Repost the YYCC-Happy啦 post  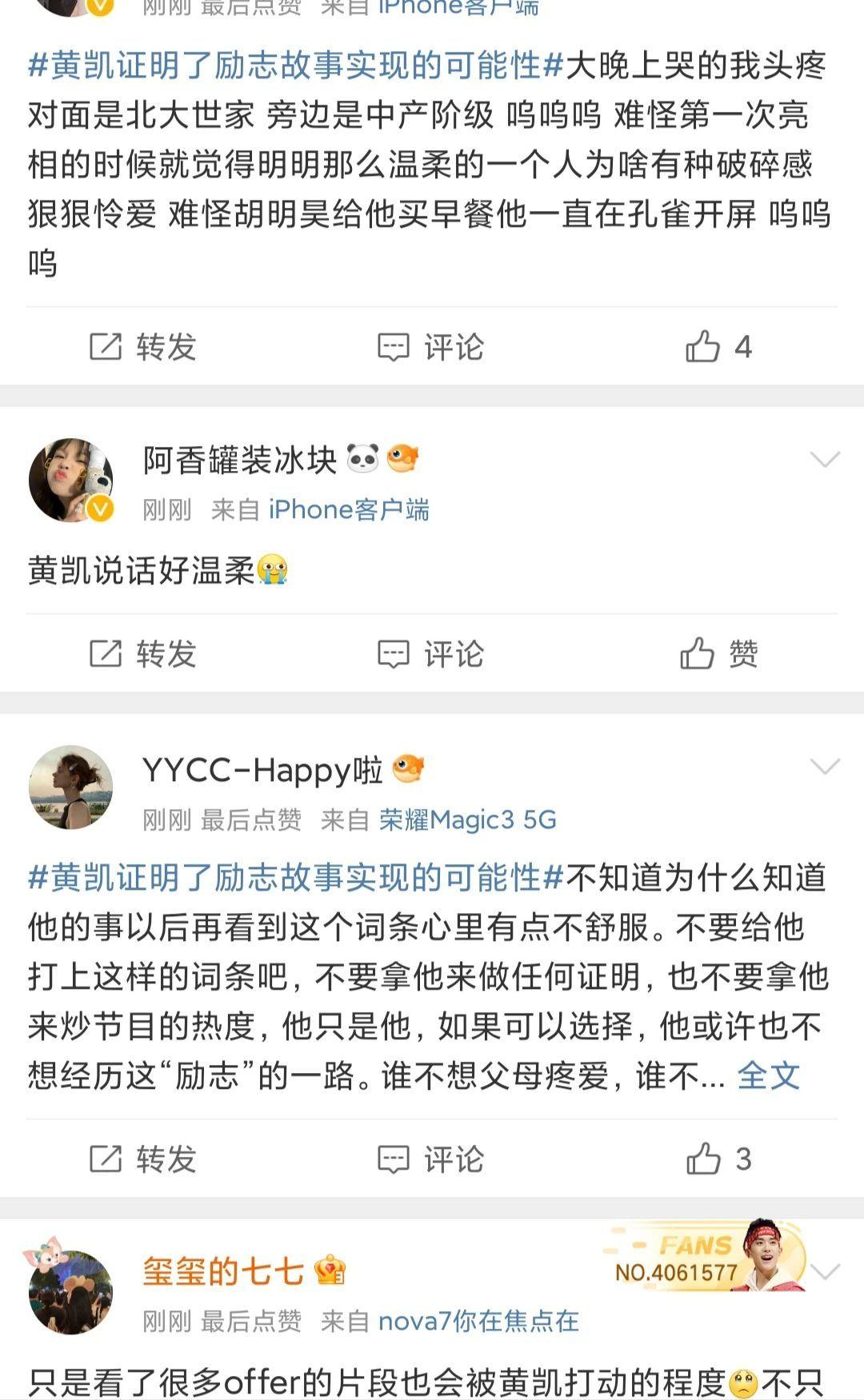pos(142,1159)
